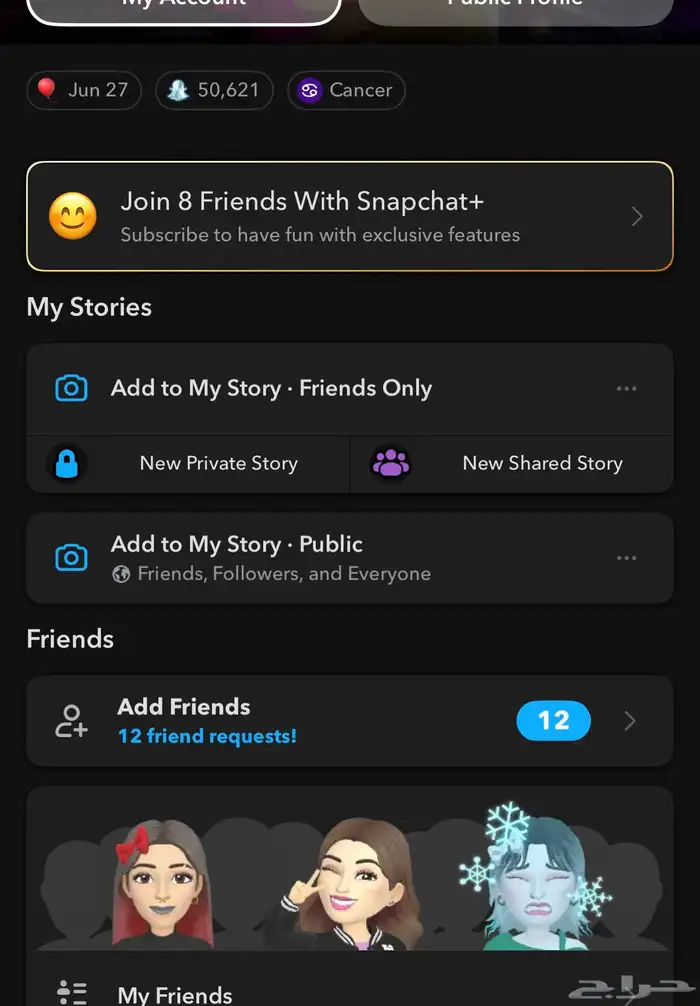Open options for the Friends Only story
This screenshot has height=1006, width=700.
(627, 388)
